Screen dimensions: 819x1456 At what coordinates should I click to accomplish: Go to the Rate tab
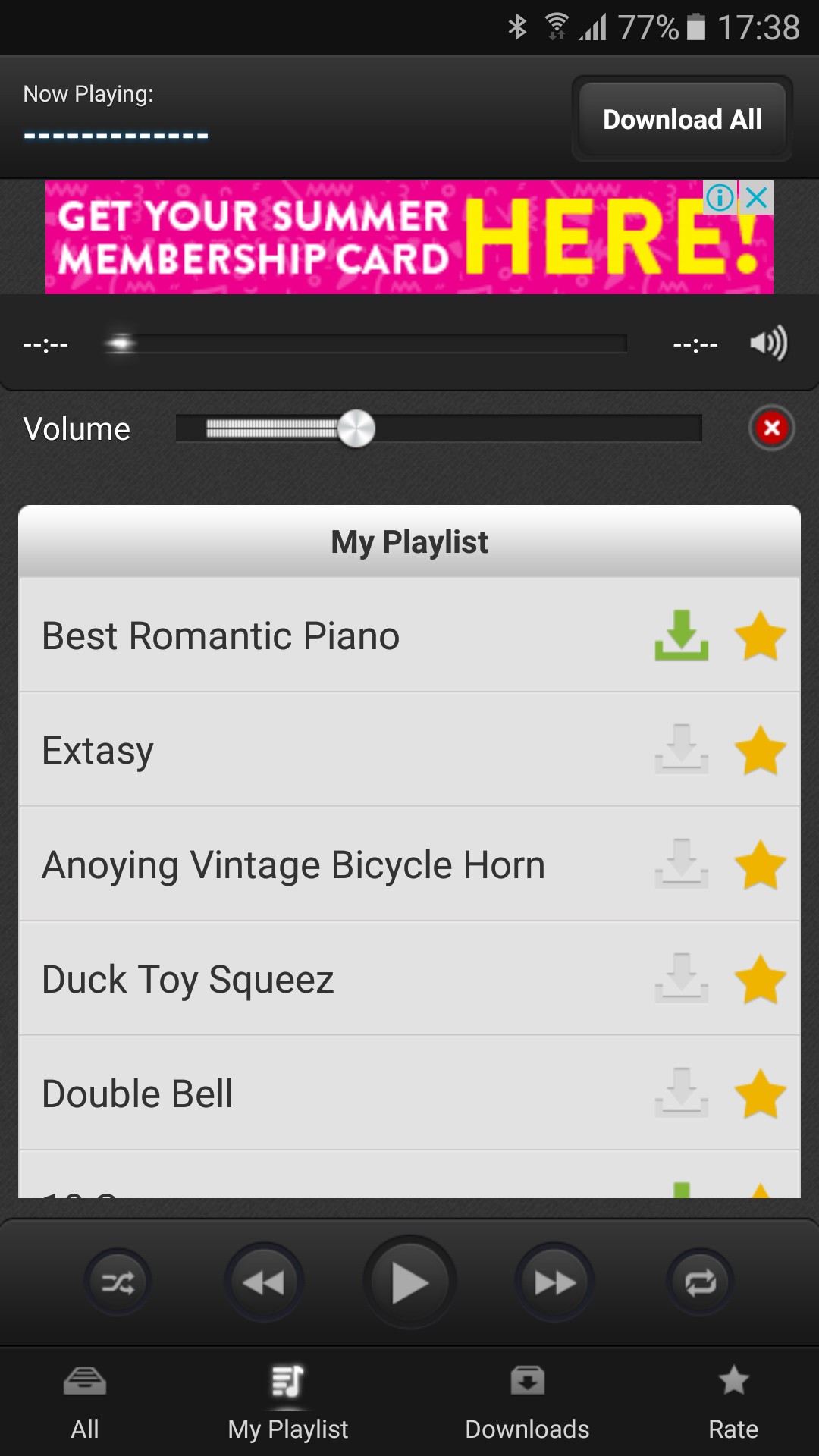click(x=733, y=1401)
